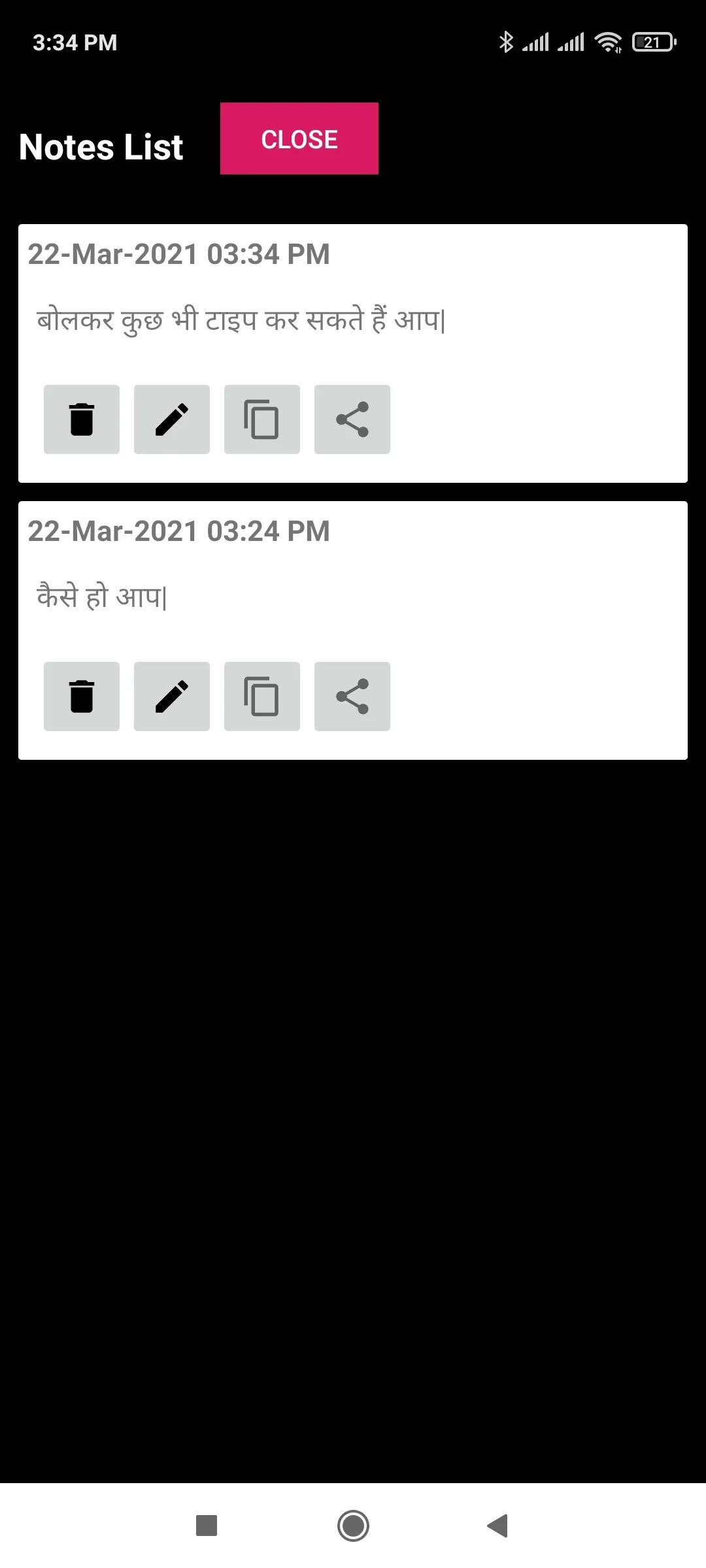The height and width of the screenshot is (1568, 706).
Task: Copy text of the 03:24 PM note
Action: point(261,696)
